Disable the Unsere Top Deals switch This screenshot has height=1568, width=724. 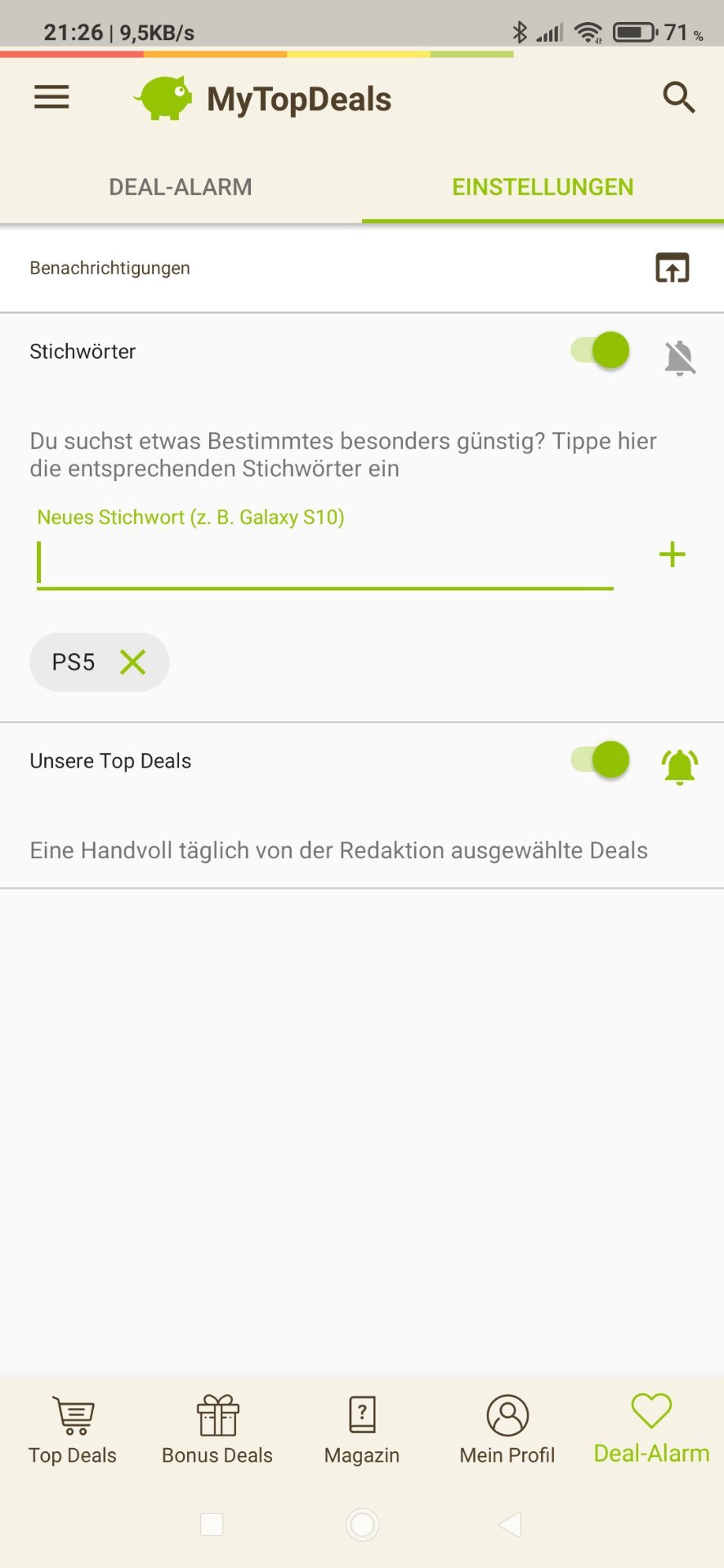[601, 760]
